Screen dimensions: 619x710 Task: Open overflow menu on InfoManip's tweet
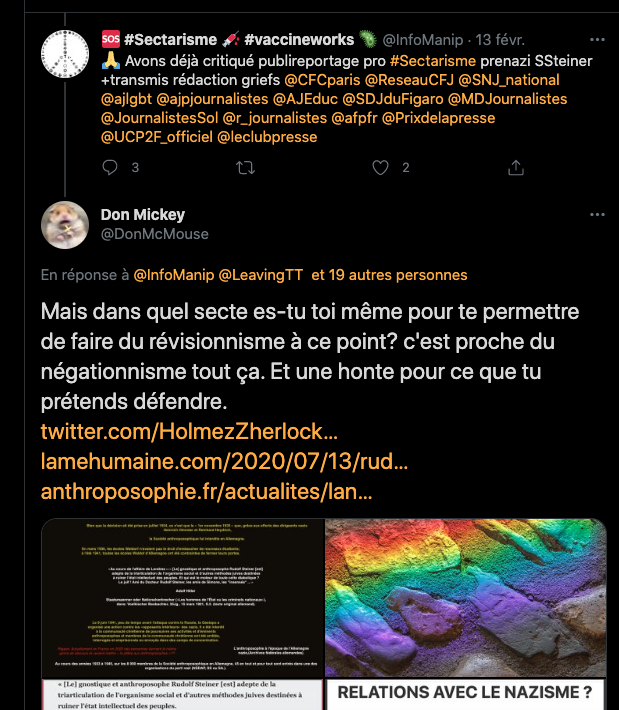(x=597, y=40)
